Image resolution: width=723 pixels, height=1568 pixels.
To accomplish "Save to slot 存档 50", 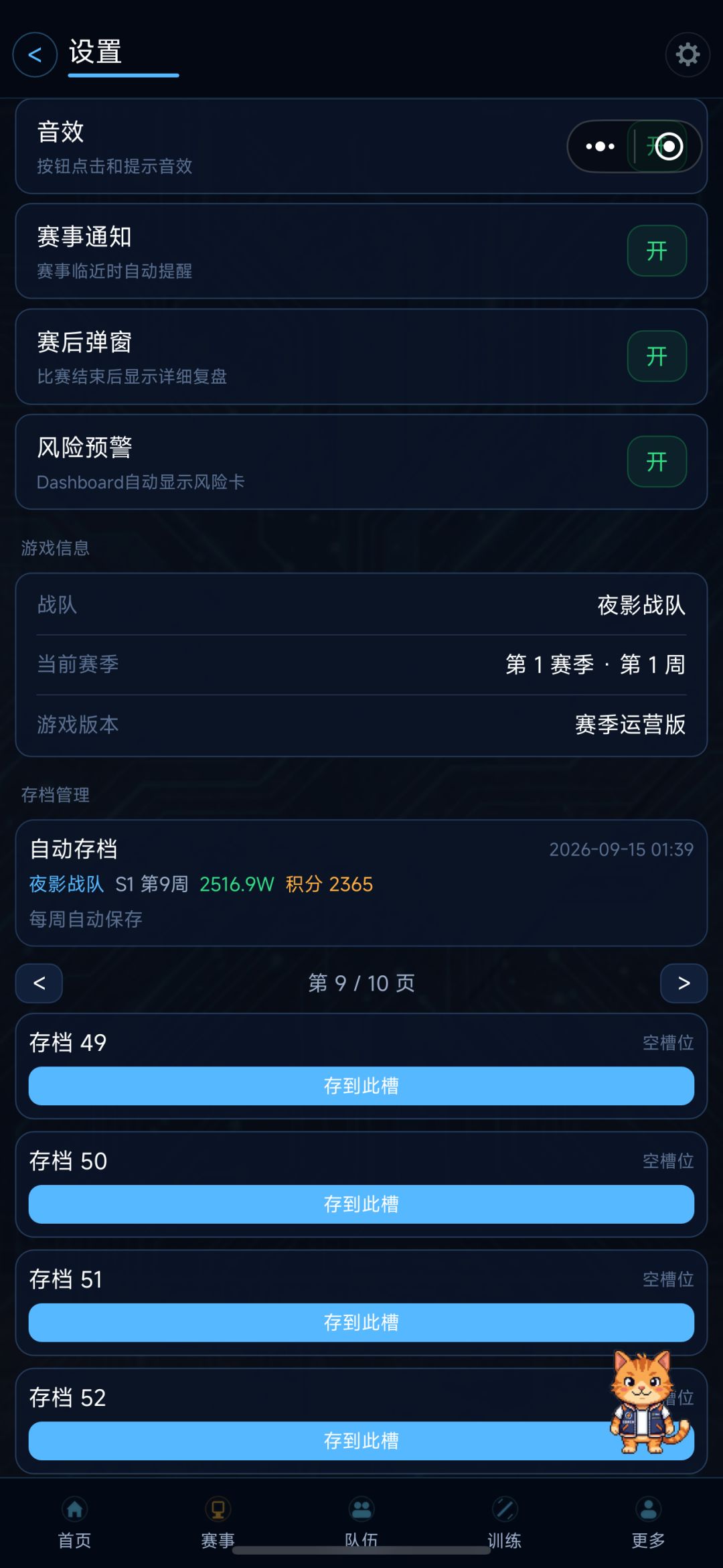I will [x=361, y=1204].
